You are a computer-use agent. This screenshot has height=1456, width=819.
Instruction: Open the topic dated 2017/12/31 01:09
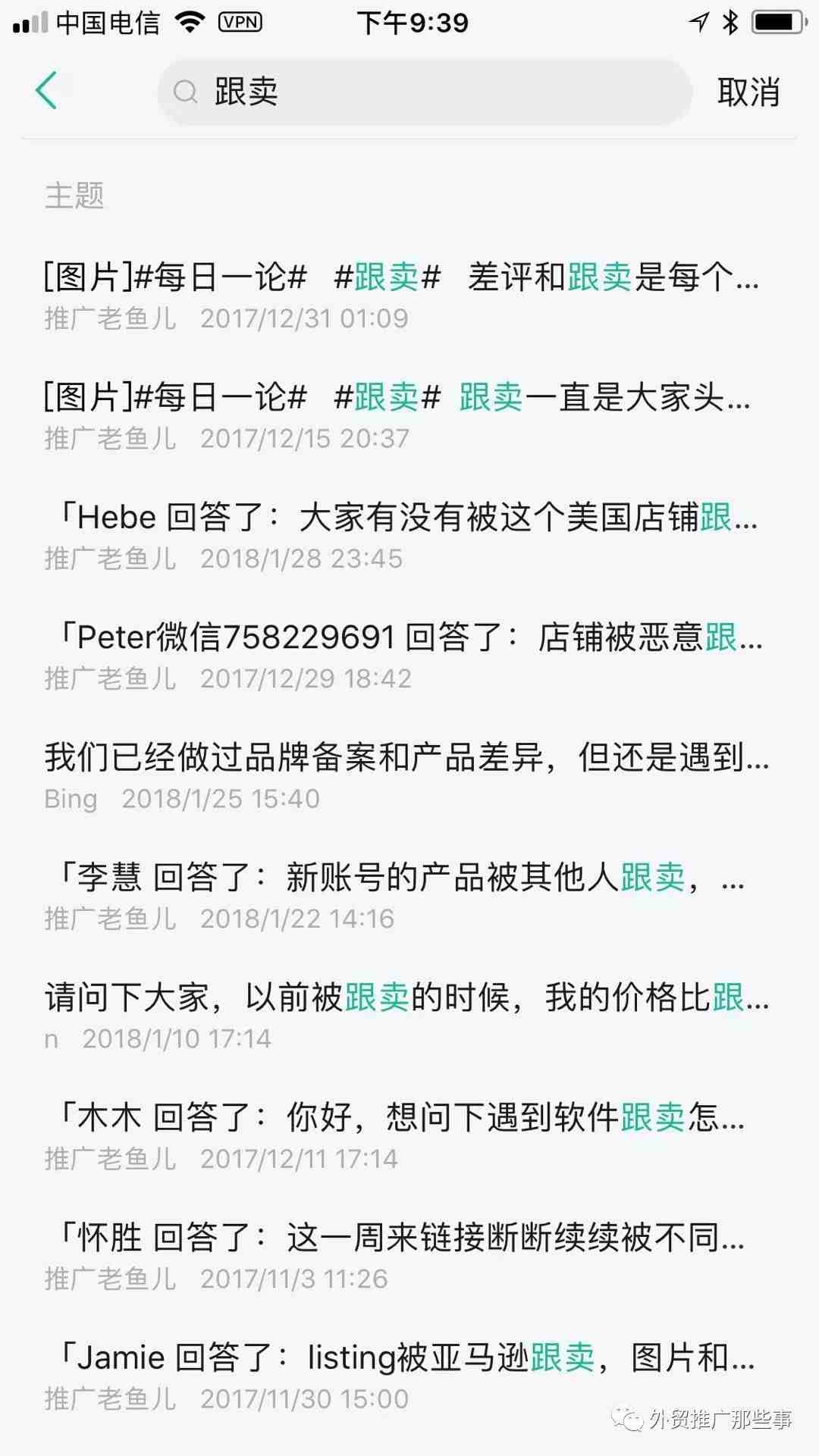(409, 296)
